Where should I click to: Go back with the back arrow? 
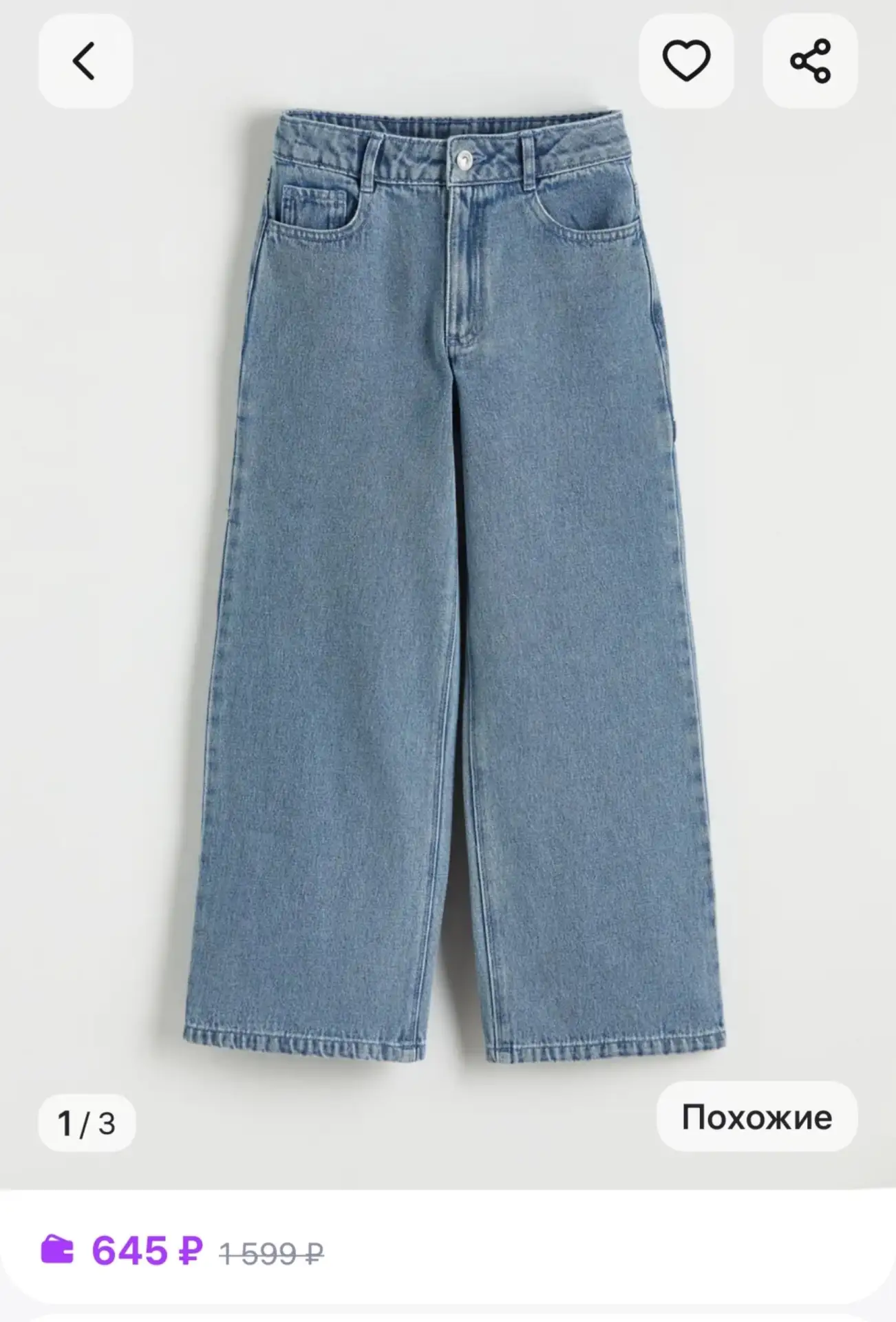[x=85, y=61]
